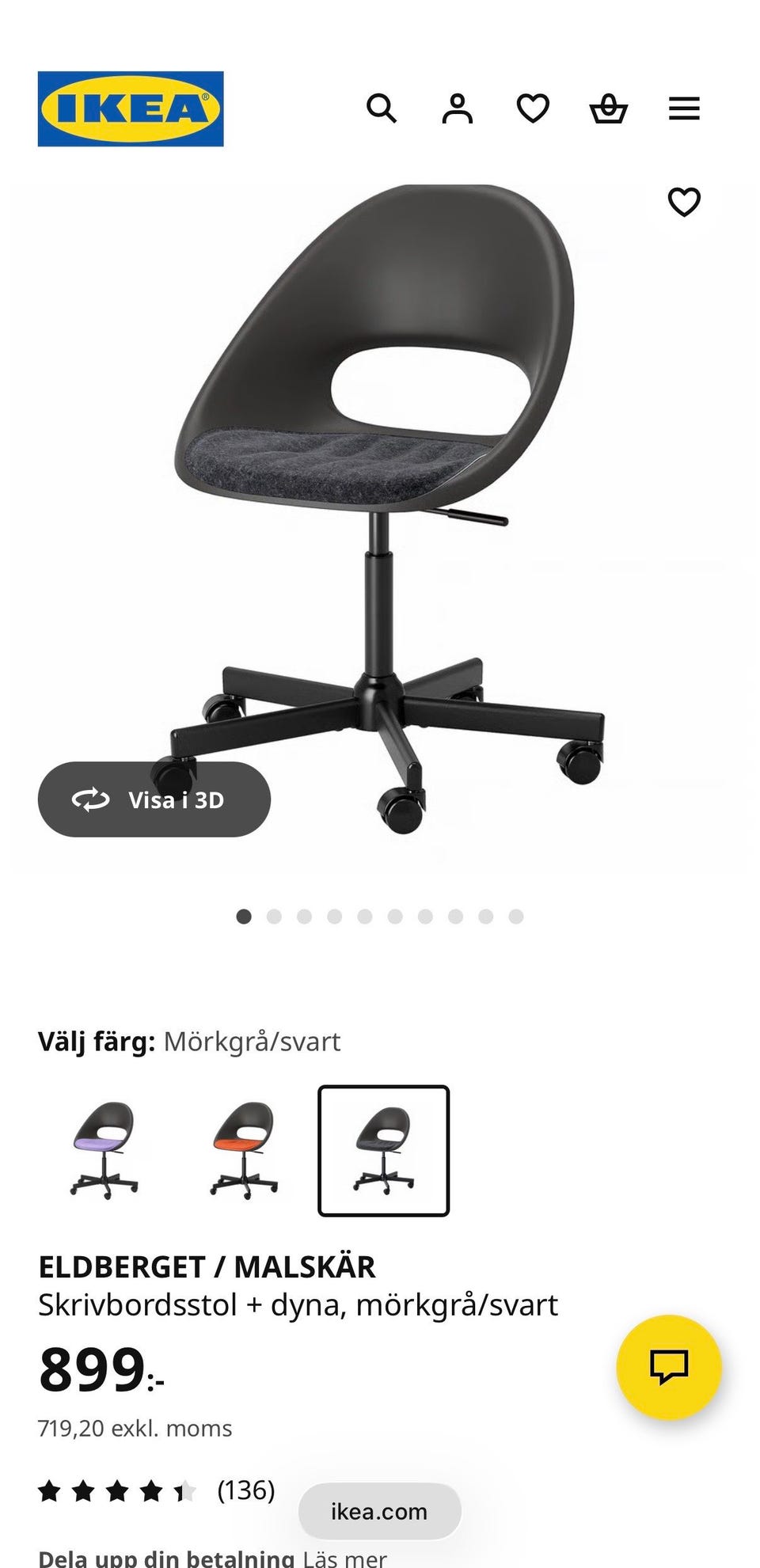This screenshot has width=760, height=1568.
Task: Open Läs mer about split payment
Action: click(x=344, y=1559)
